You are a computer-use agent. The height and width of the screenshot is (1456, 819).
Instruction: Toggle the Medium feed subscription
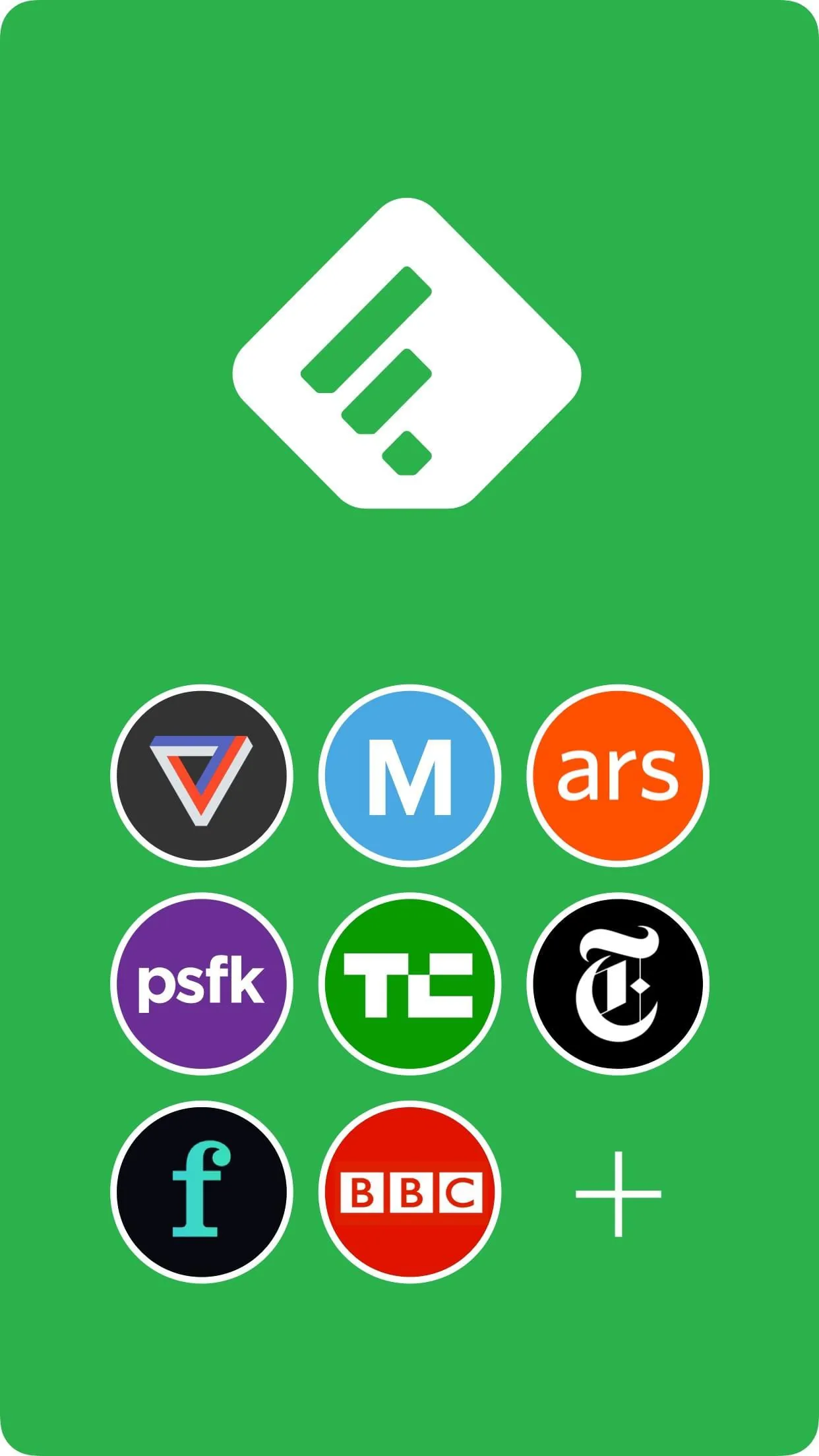click(x=409, y=773)
